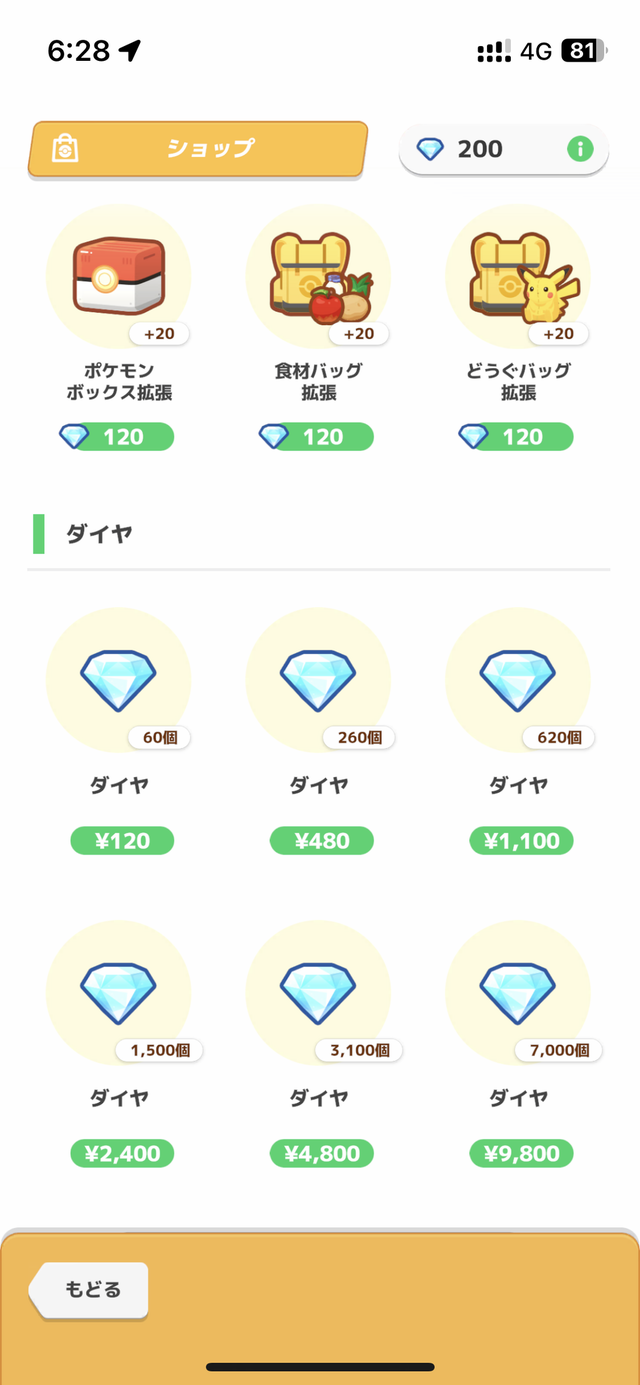Buy 食材バッグ拡張 for 120 diamonds
Viewport: 640px width, 1385px height.
(317, 437)
